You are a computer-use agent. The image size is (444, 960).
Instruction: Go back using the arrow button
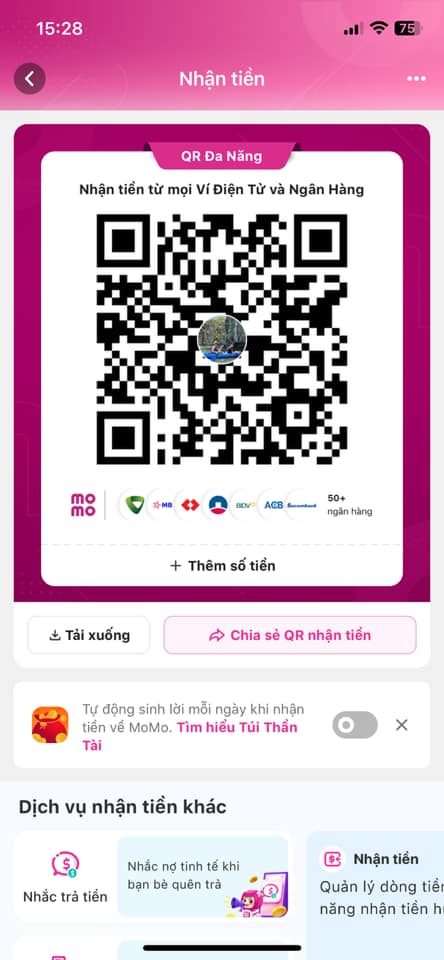(x=29, y=78)
